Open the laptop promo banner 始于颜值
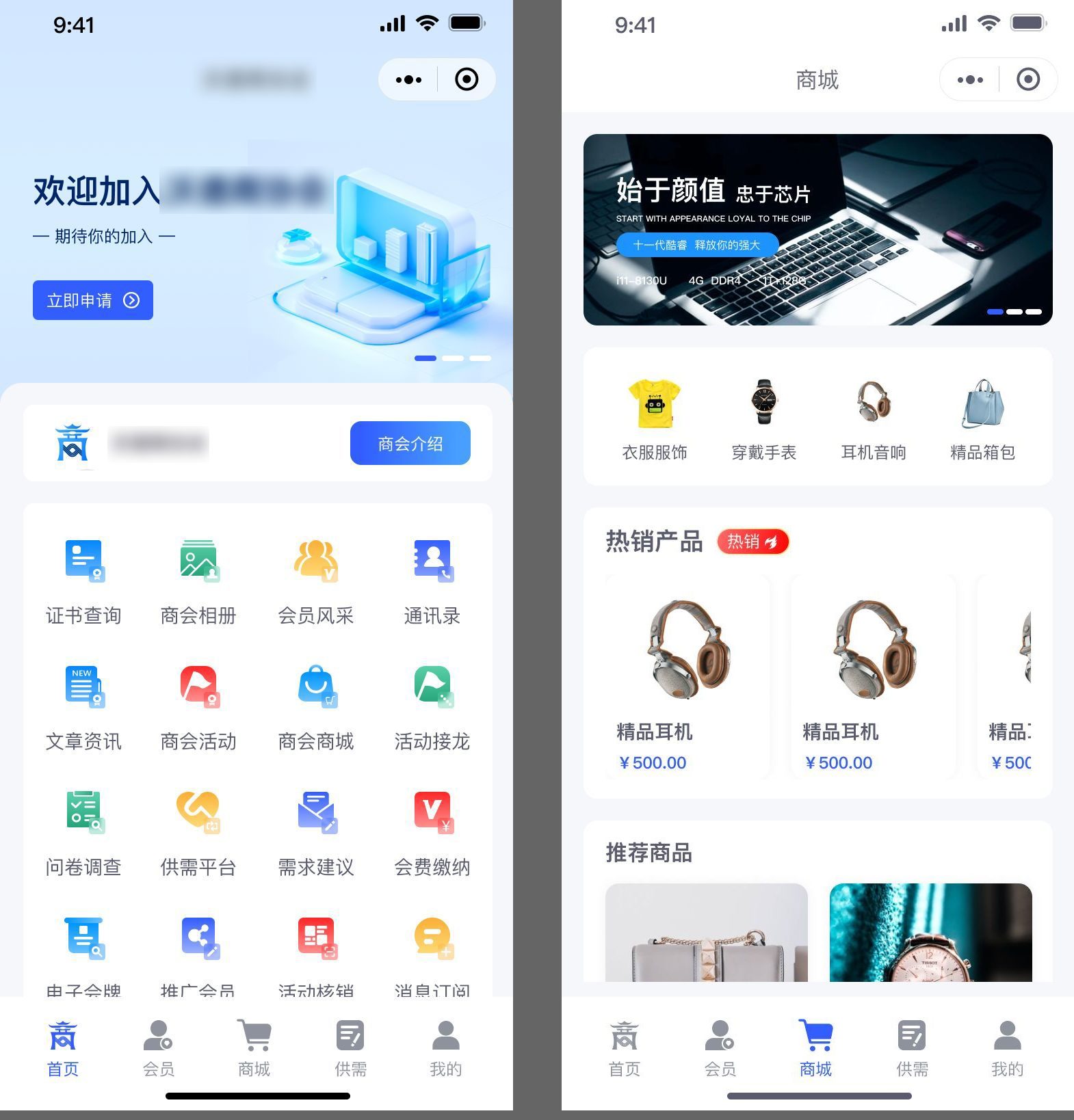The image size is (1074, 1120). [817, 229]
